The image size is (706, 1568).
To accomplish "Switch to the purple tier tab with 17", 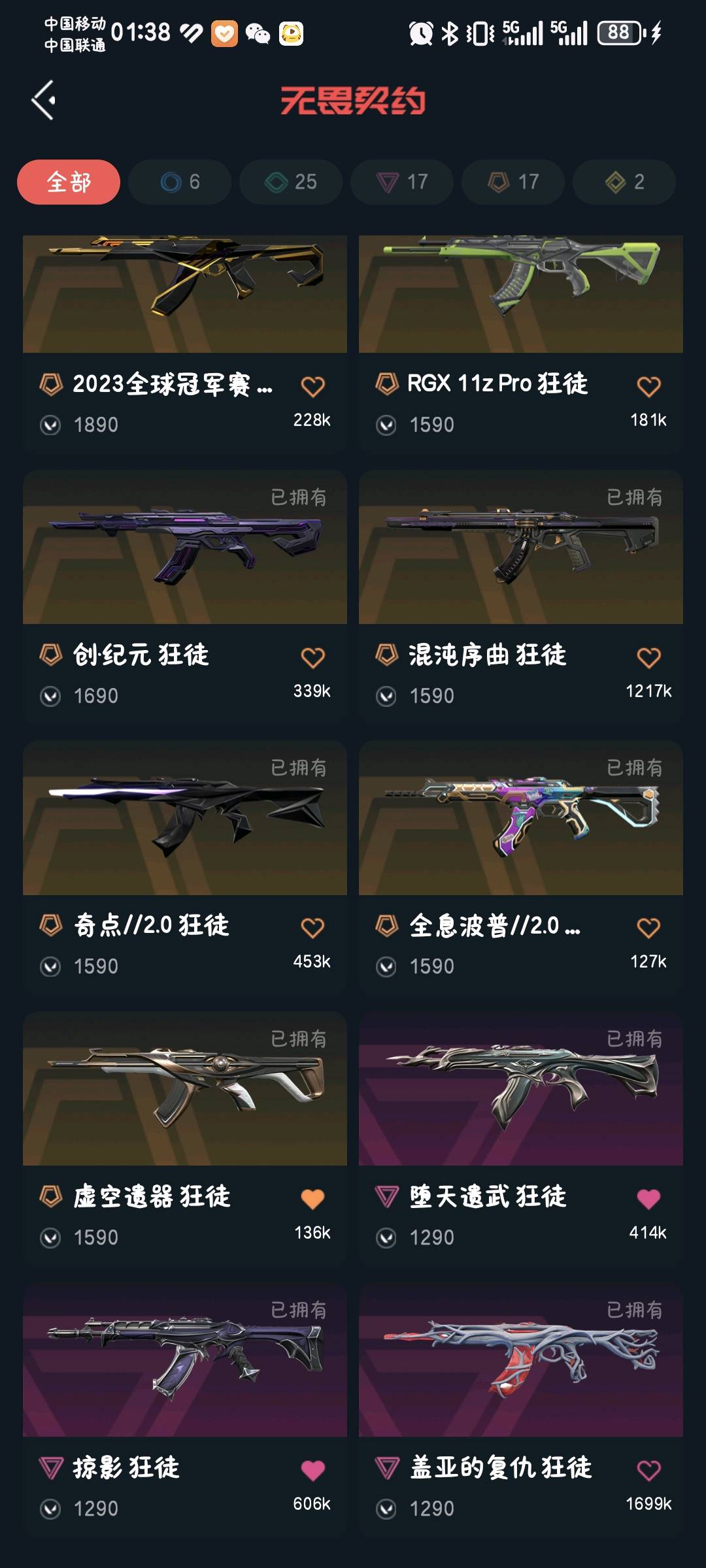I will click(402, 182).
